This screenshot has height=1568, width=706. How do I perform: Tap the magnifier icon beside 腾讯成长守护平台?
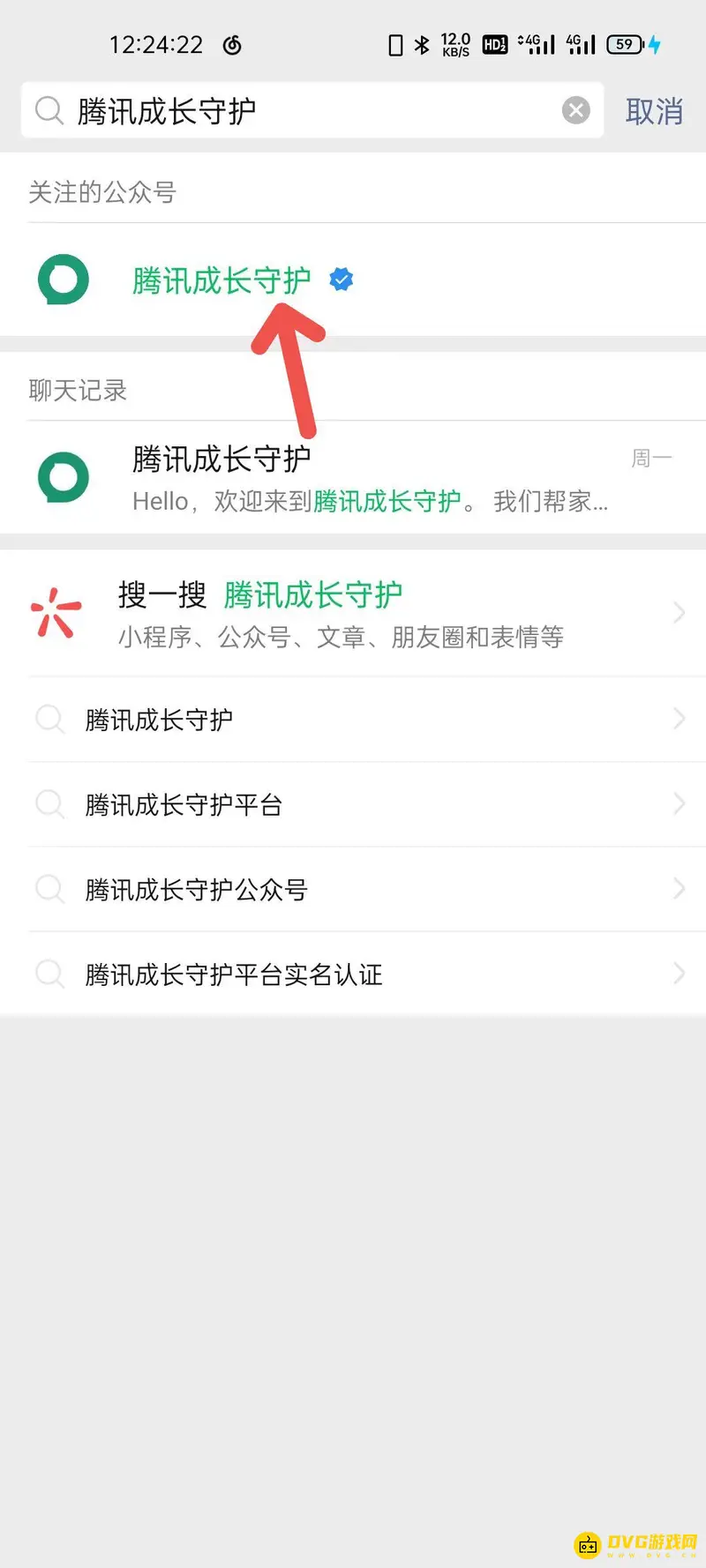49,804
